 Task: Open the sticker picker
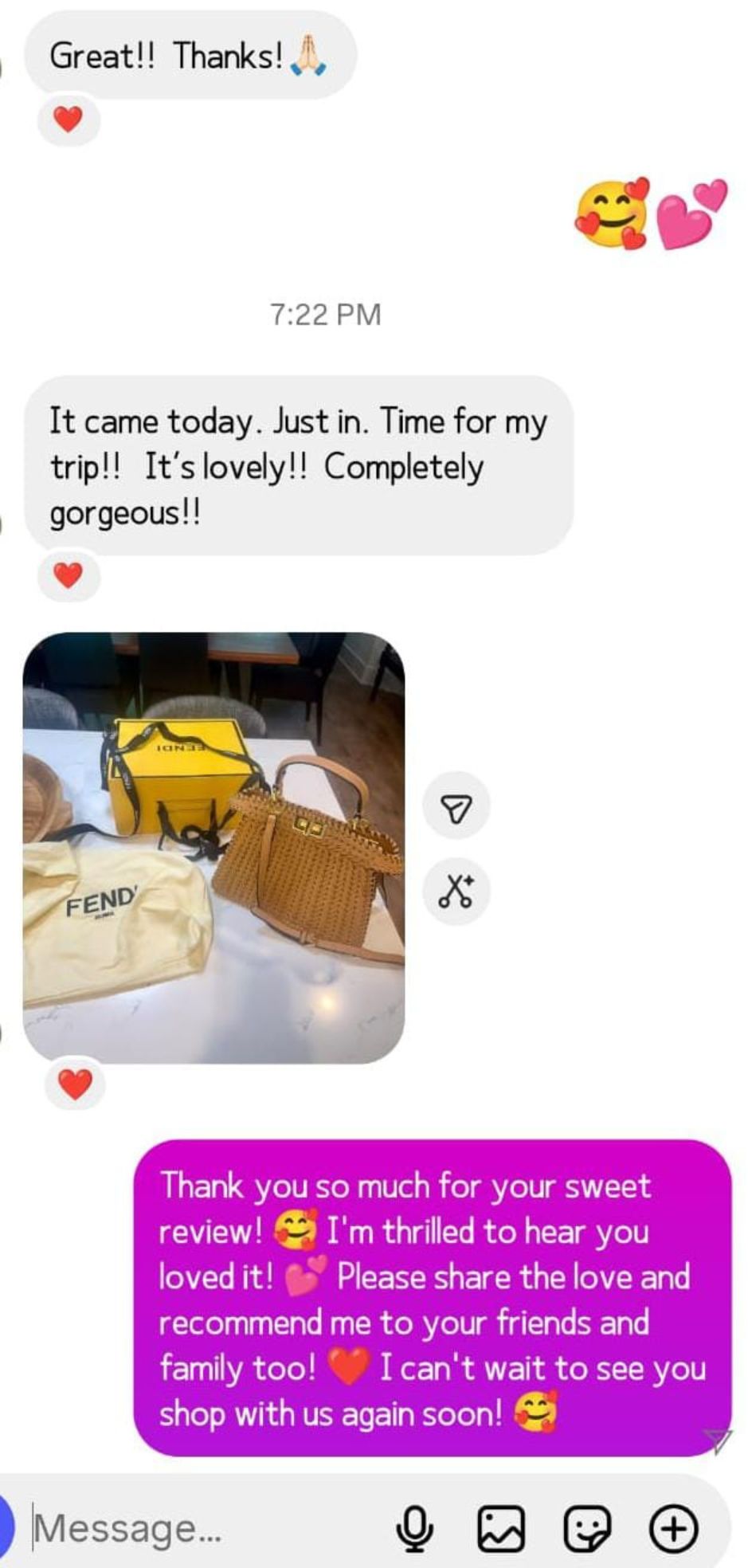pyautogui.click(x=588, y=1528)
